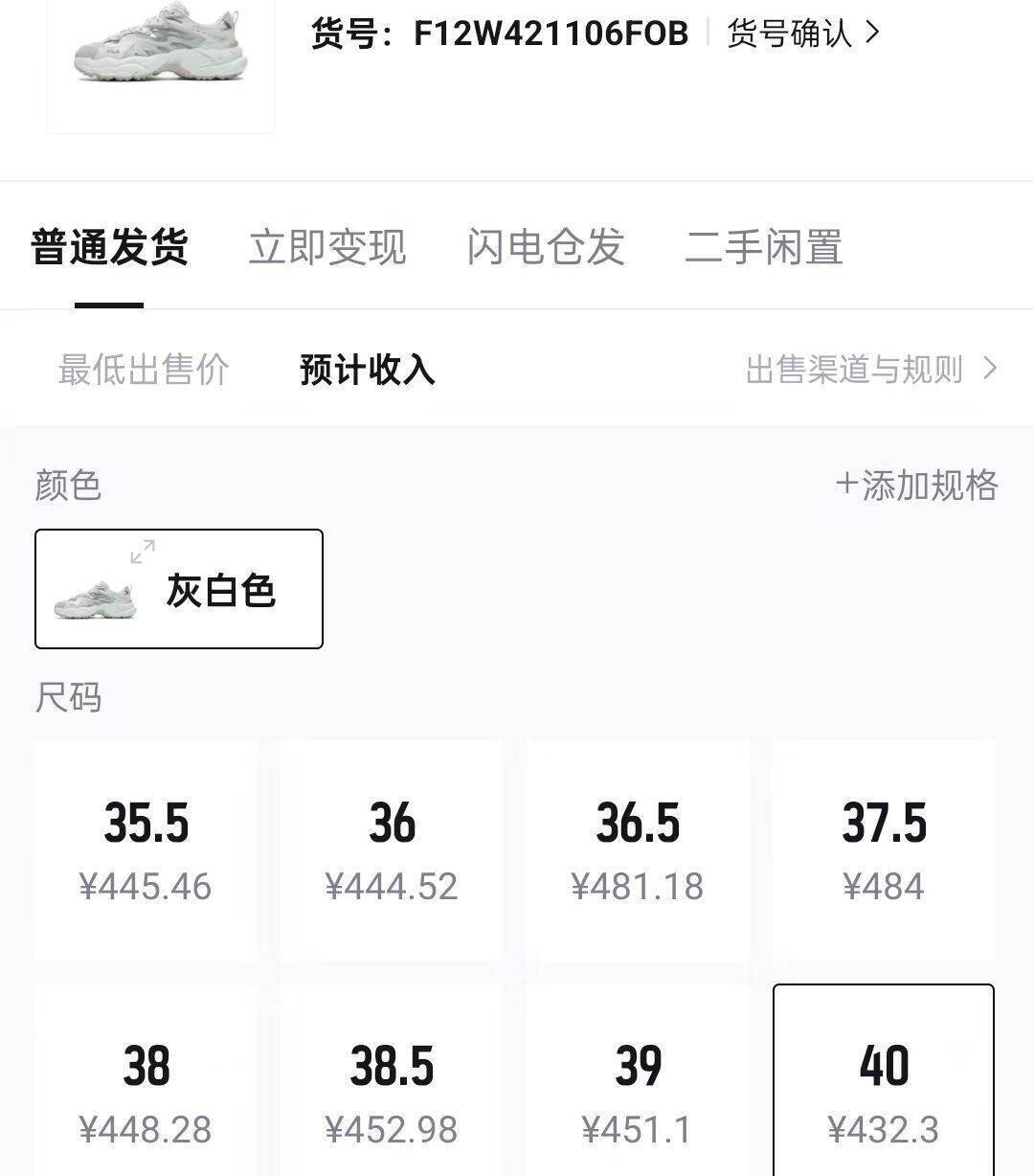The height and width of the screenshot is (1176, 1034).
Task: Switch to 闪电仓发 tab
Action: pyautogui.click(x=546, y=247)
